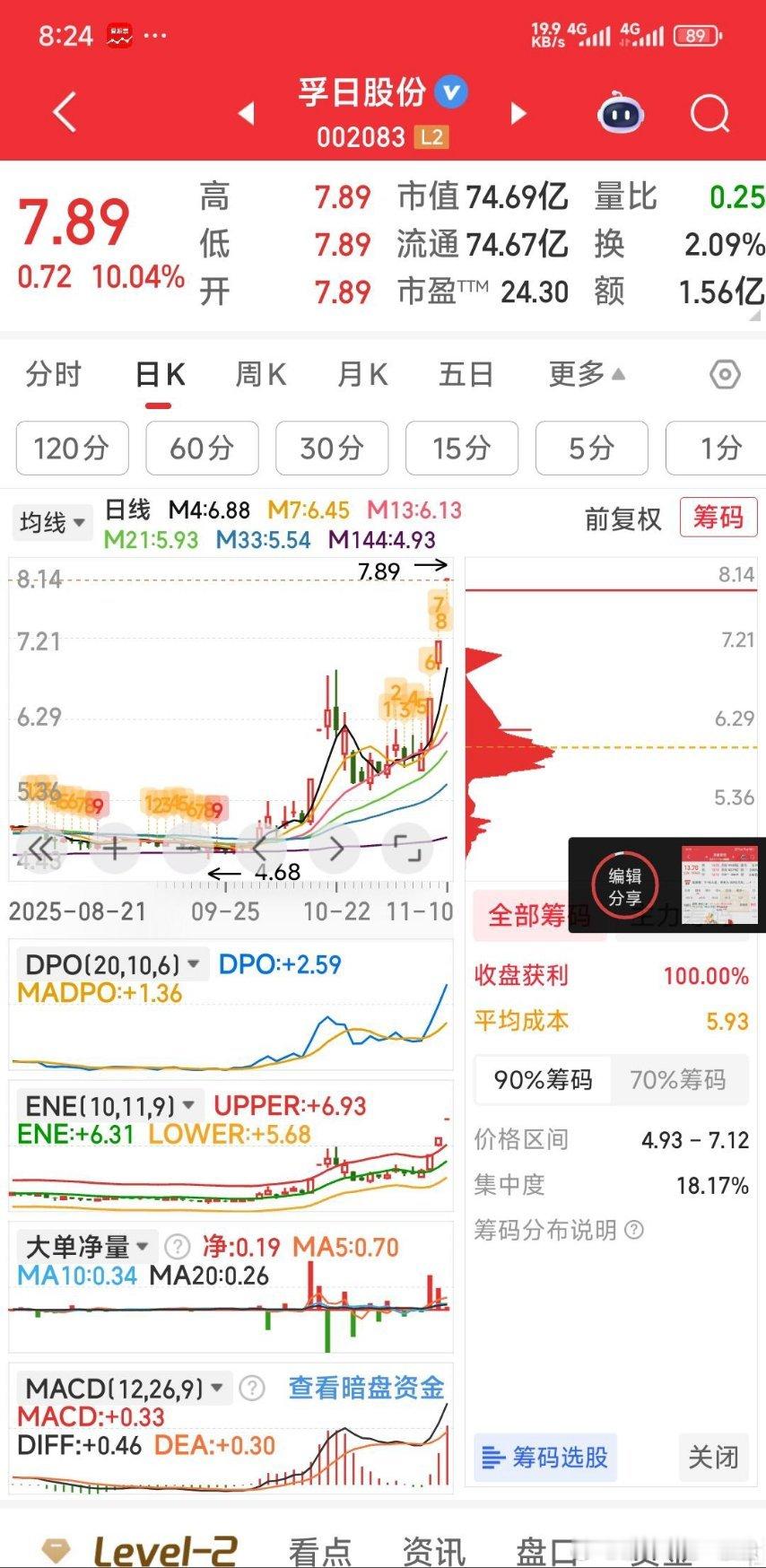Switch to the 分时 chart tab
The image size is (766, 1568).
tap(54, 374)
